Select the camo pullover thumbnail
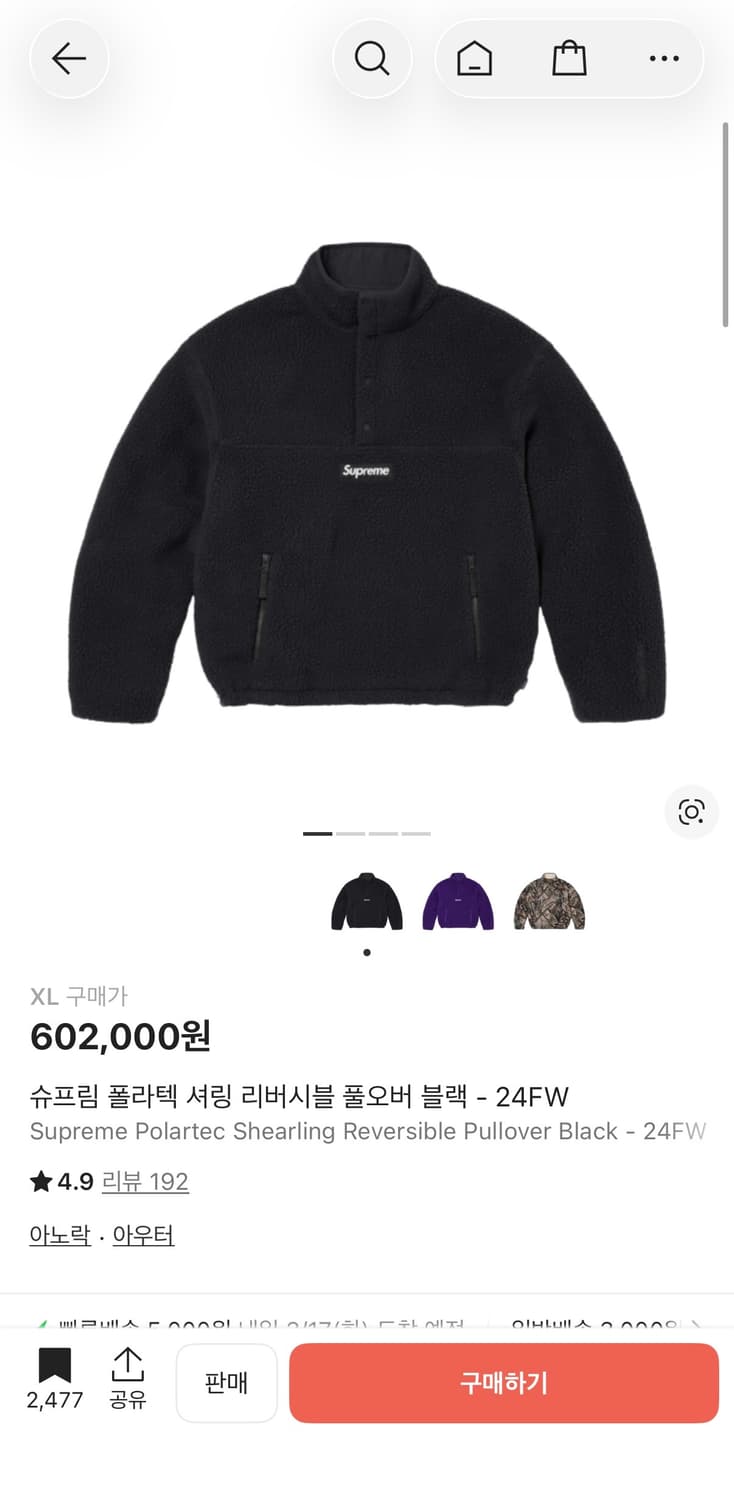This screenshot has height=1500, width=734. [x=550, y=899]
